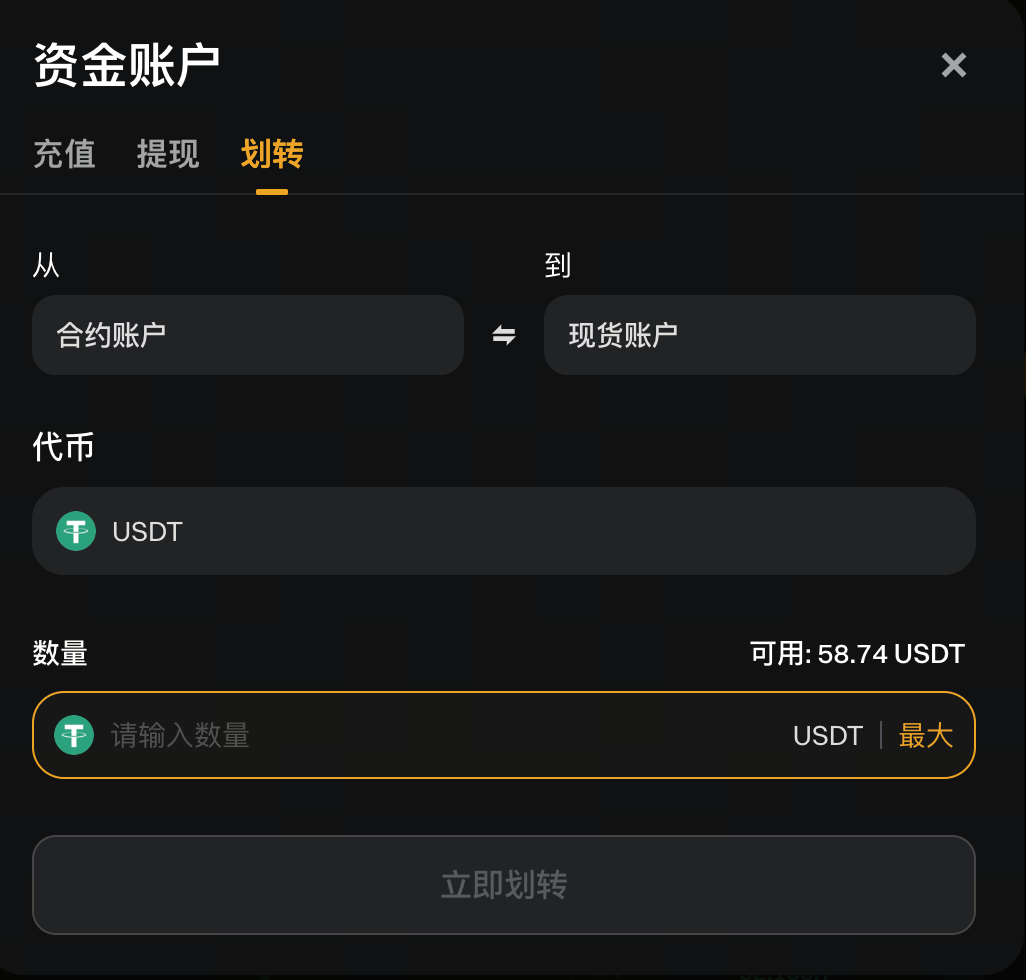Image resolution: width=1026 pixels, height=980 pixels.
Task: Switch to the 提现 tab
Action: tap(168, 154)
